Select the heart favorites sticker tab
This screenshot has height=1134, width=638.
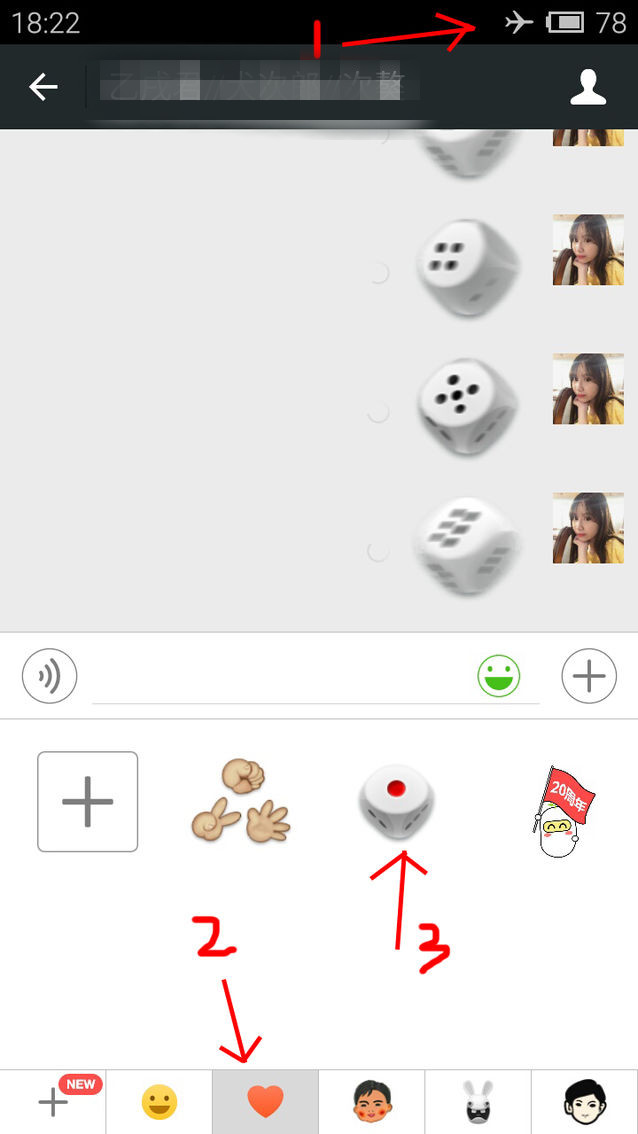coord(265,1102)
